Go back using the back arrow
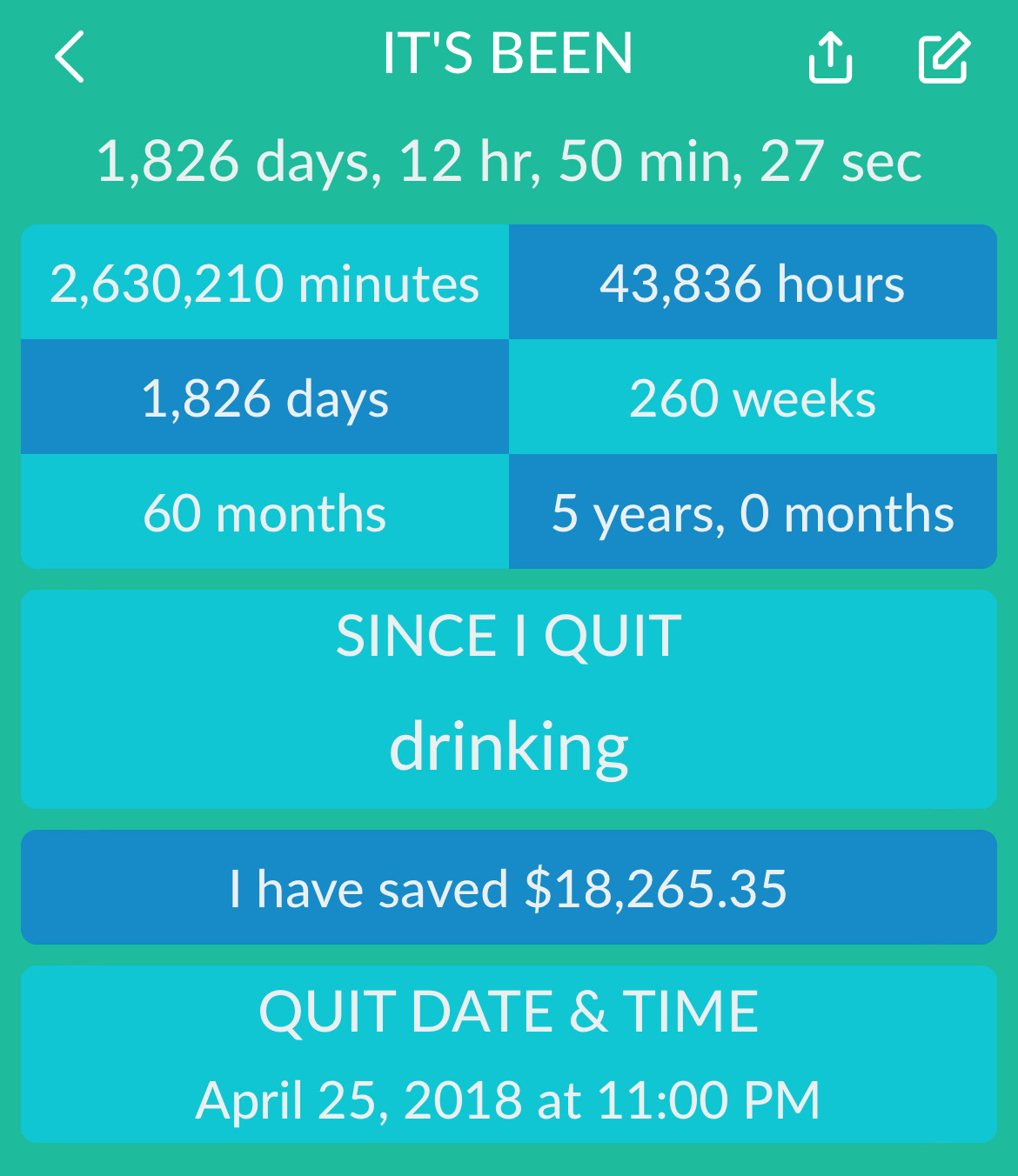The width and height of the screenshot is (1018, 1176). 70,57
